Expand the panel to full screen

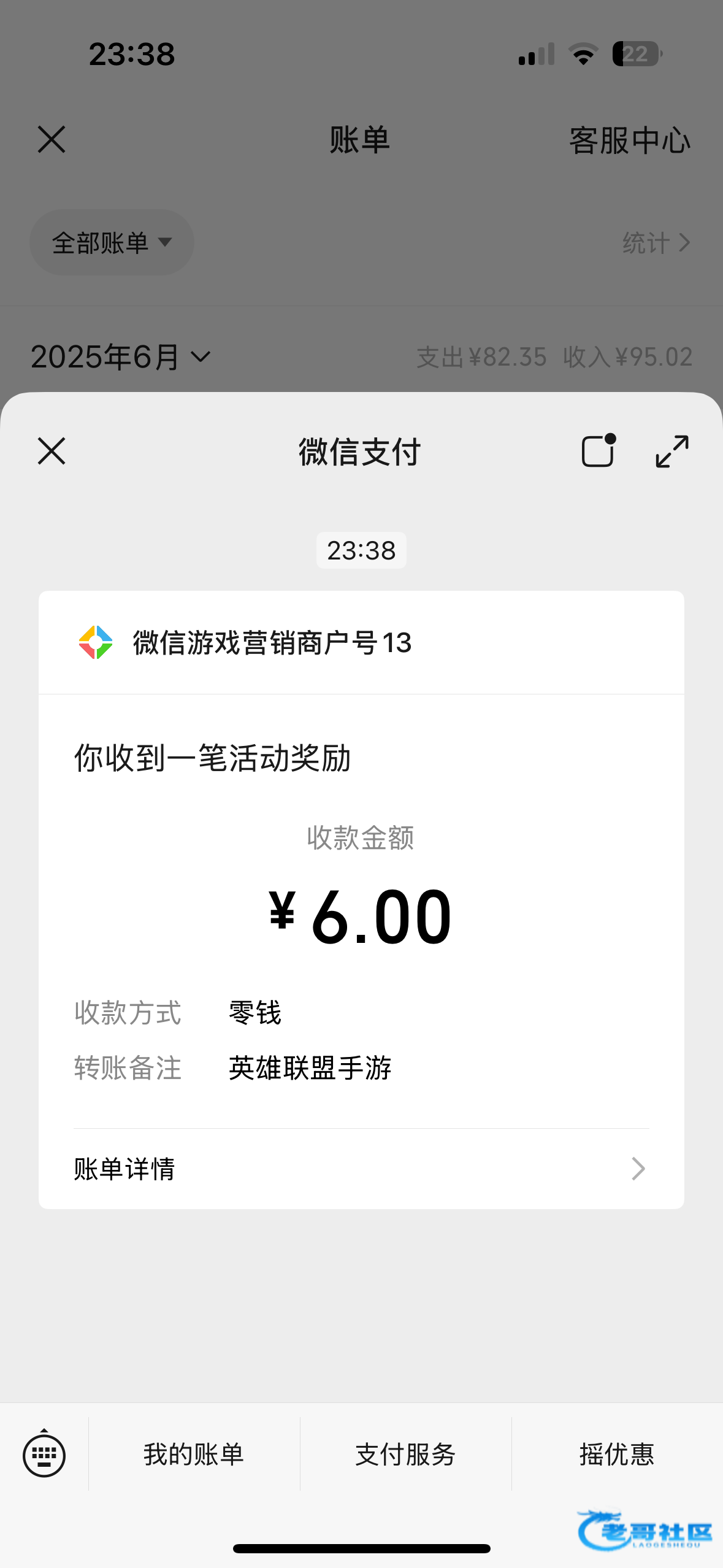click(672, 452)
